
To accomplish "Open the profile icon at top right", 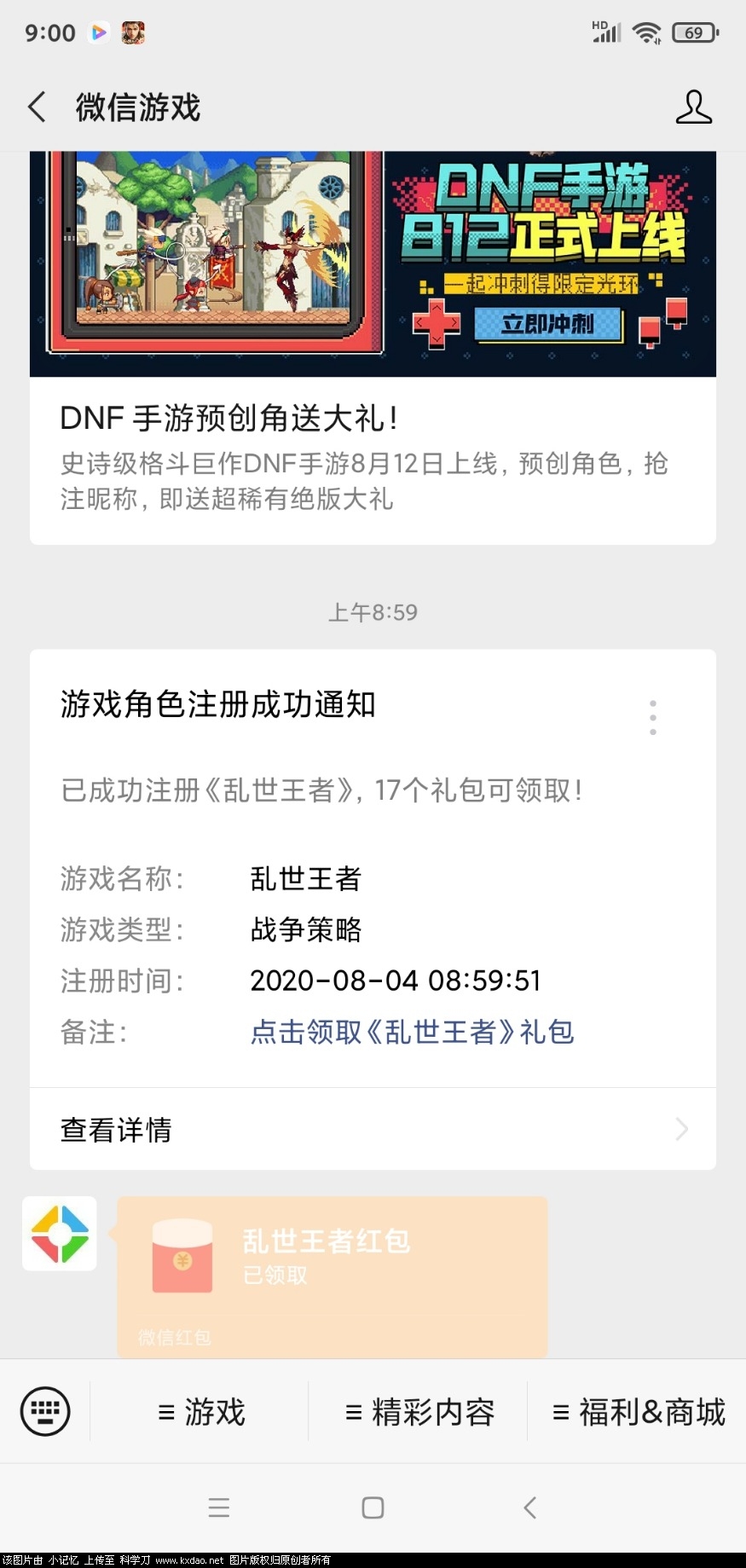I will pyautogui.click(x=694, y=107).
